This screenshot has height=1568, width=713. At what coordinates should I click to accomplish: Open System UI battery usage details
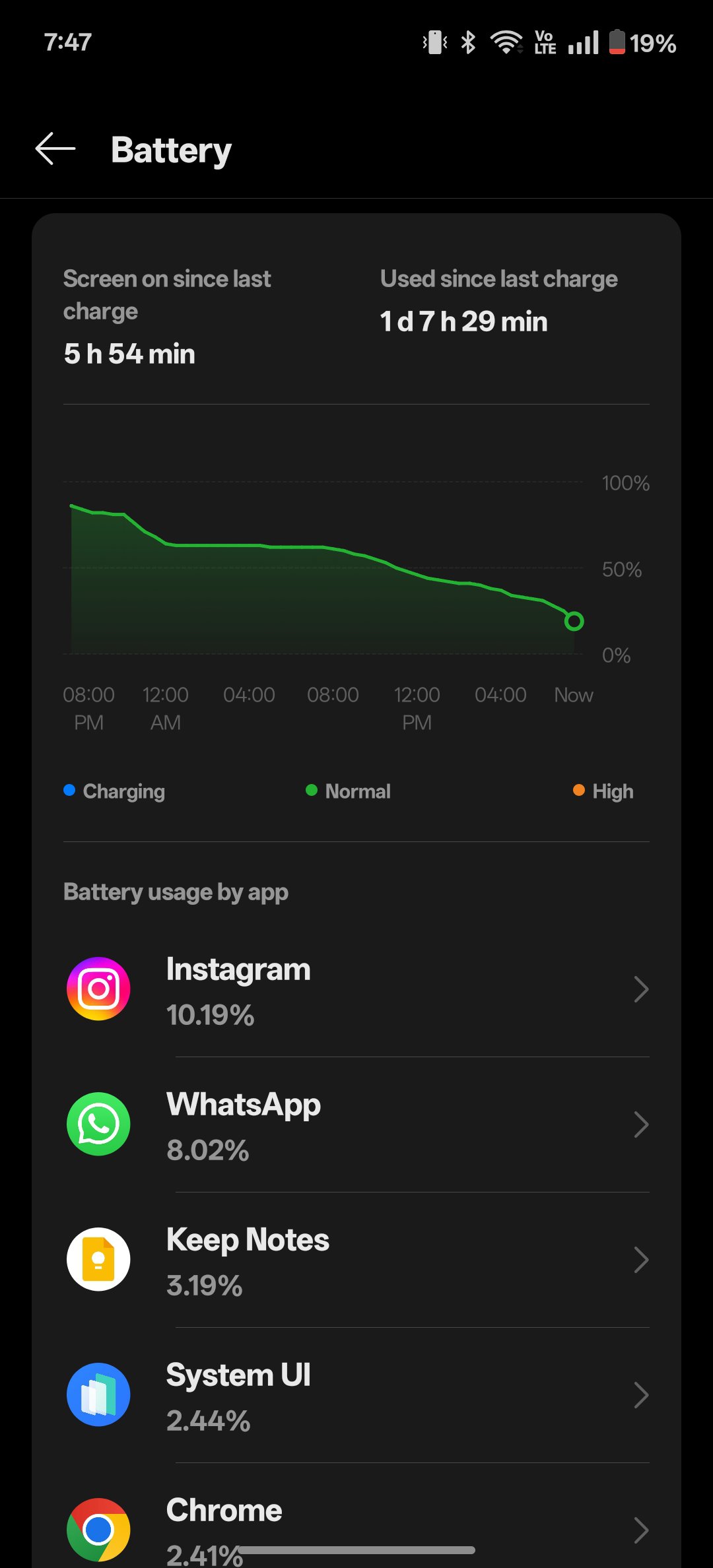coord(356,1395)
